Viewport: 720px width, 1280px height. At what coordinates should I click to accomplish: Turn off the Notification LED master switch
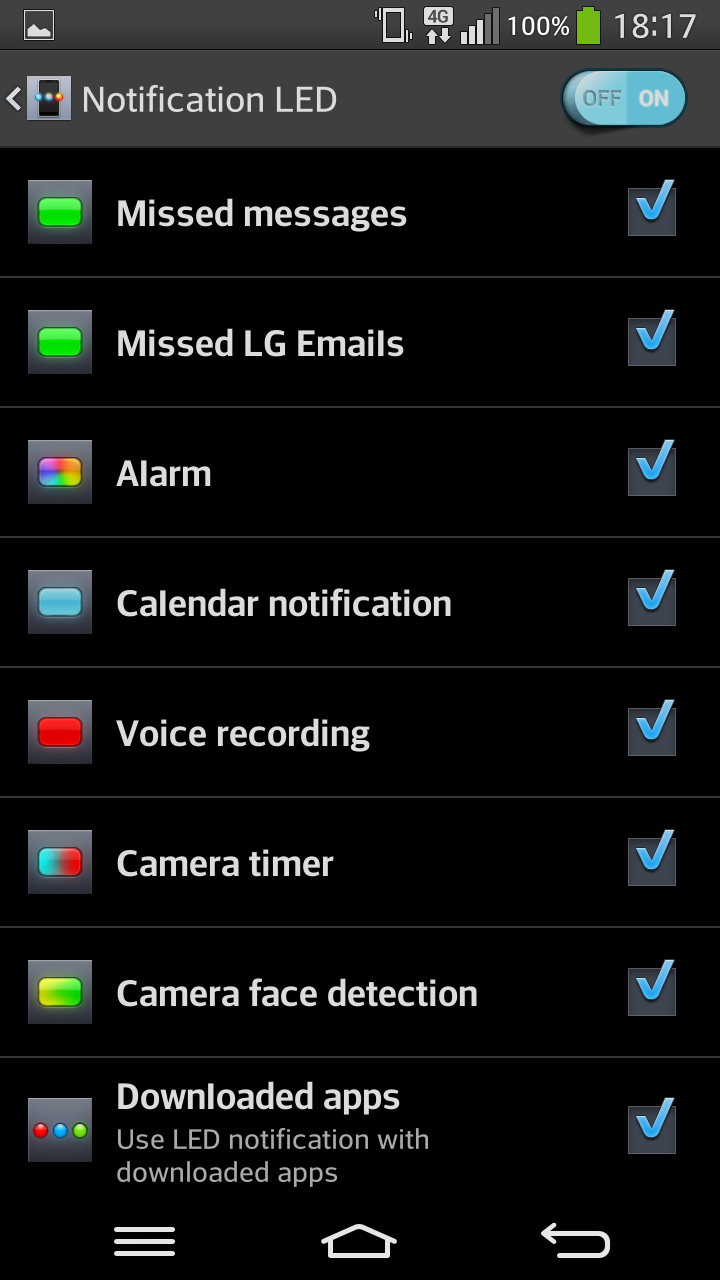tap(624, 98)
